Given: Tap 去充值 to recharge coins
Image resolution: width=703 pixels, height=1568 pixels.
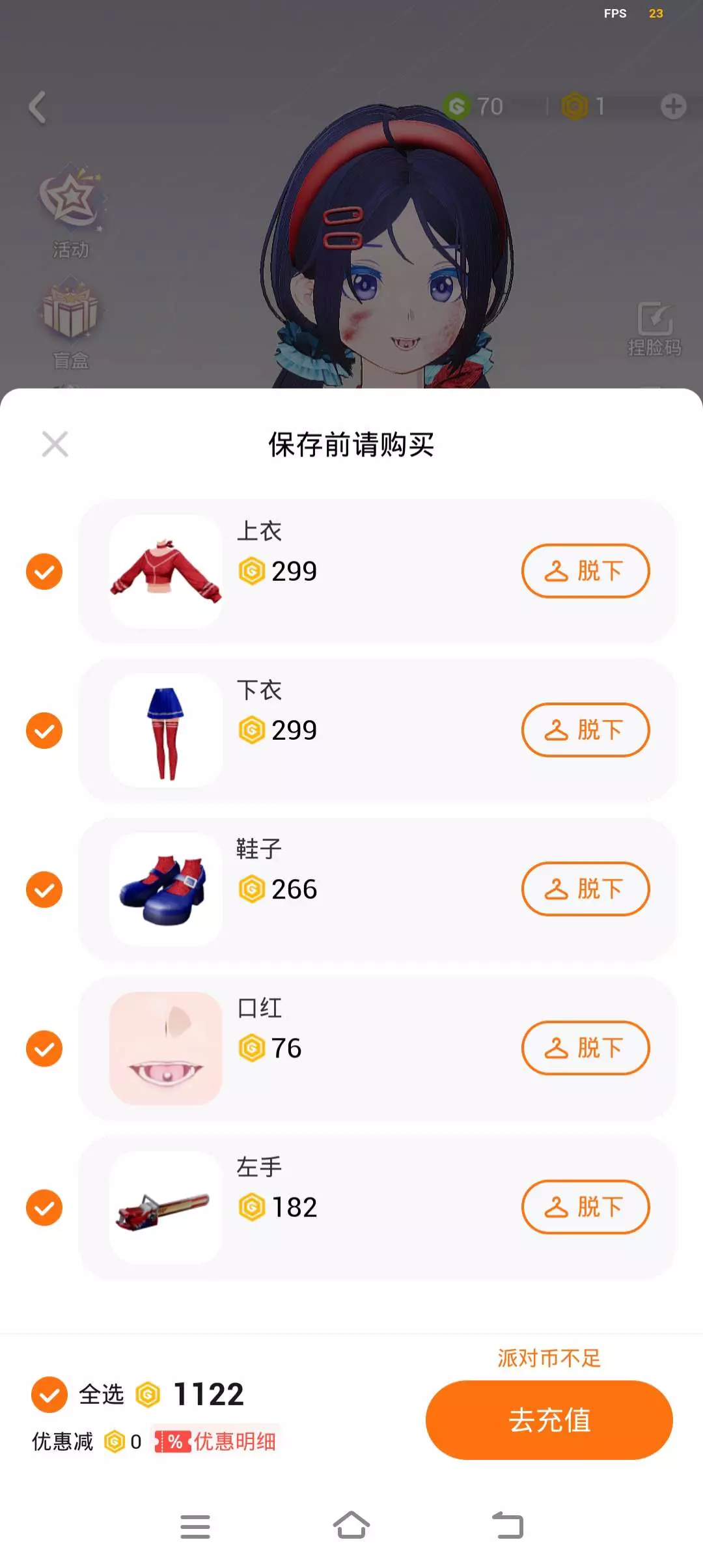Looking at the screenshot, I should coord(549,1420).
